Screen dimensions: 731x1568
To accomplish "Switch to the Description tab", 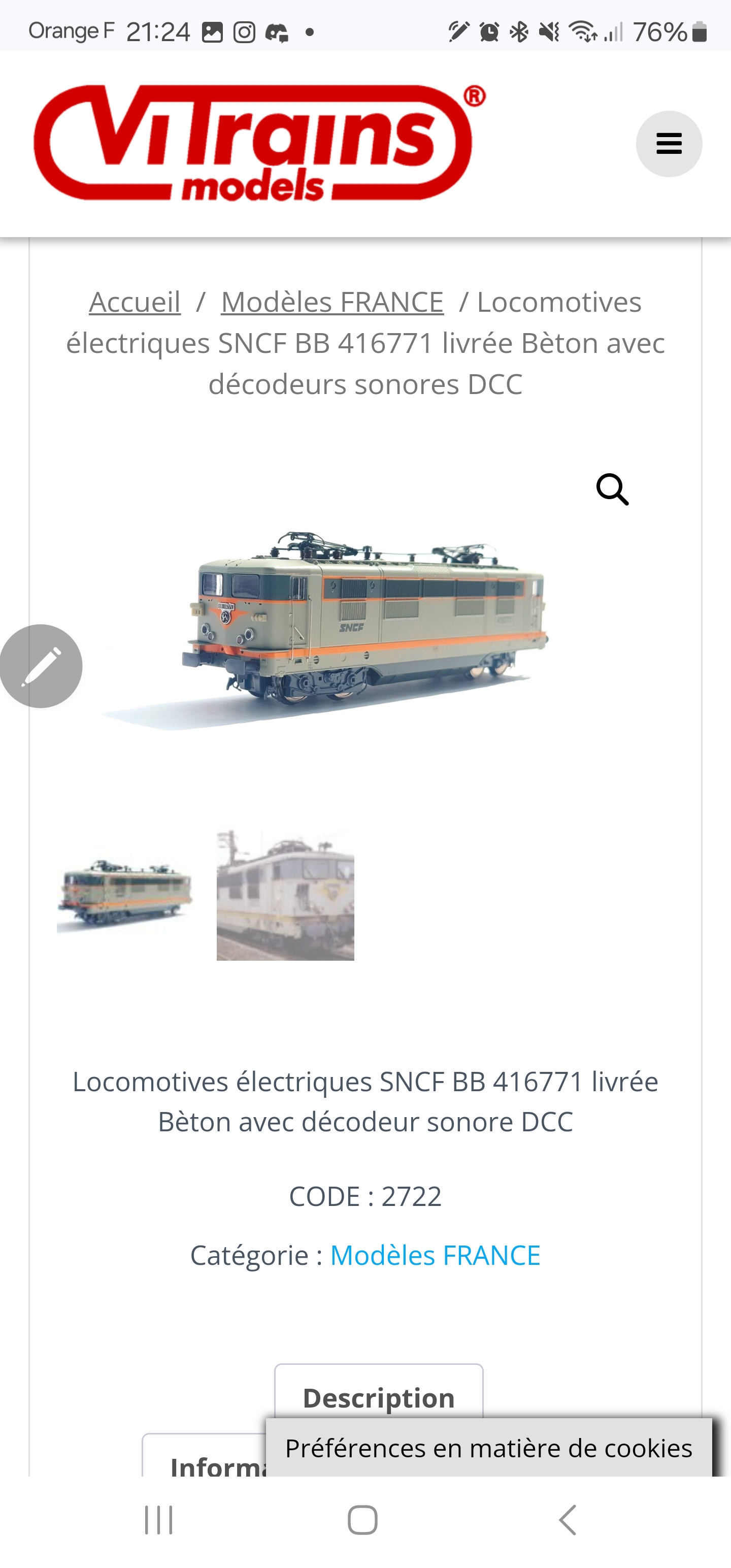I will (x=379, y=1397).
